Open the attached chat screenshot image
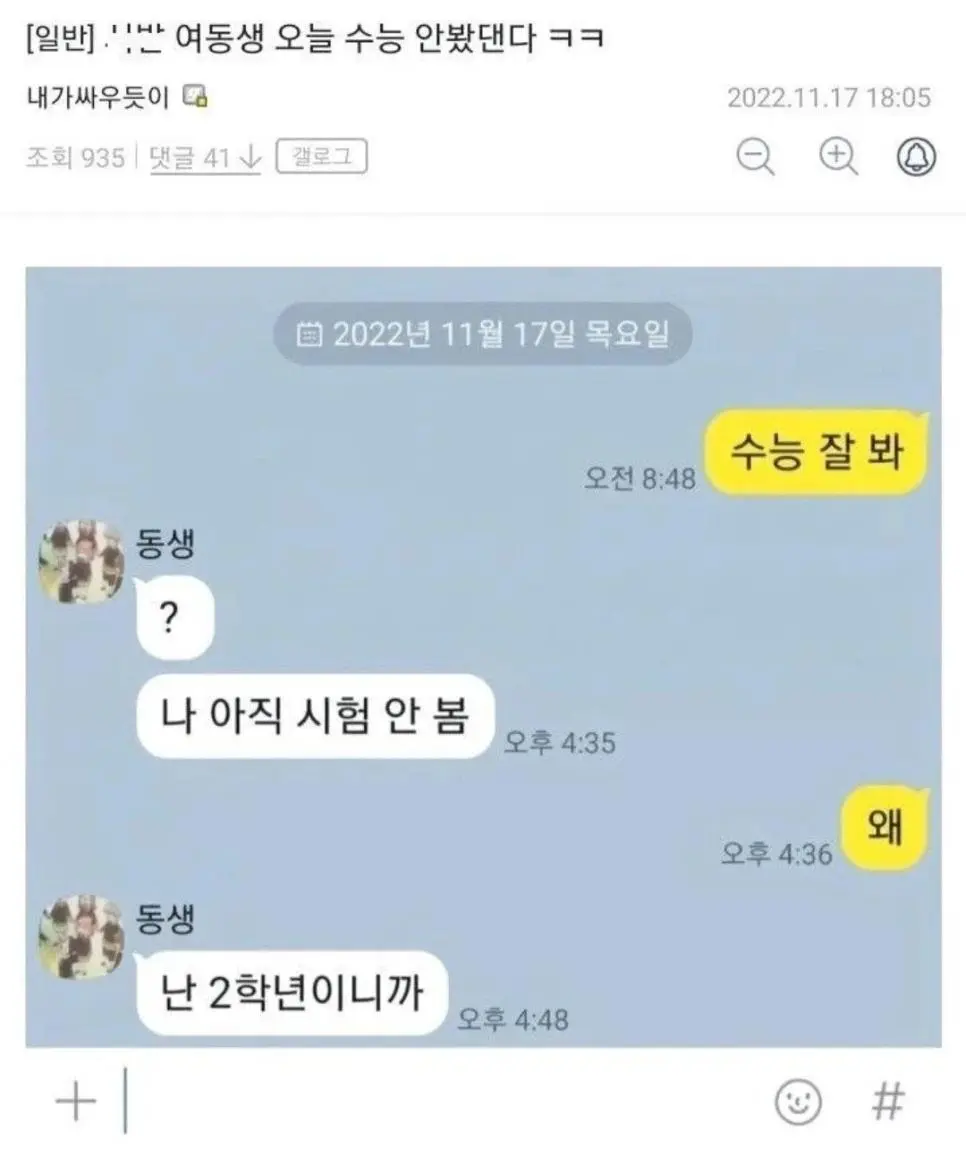This screenshot has height=1156, width=966. tap(483, 656)
